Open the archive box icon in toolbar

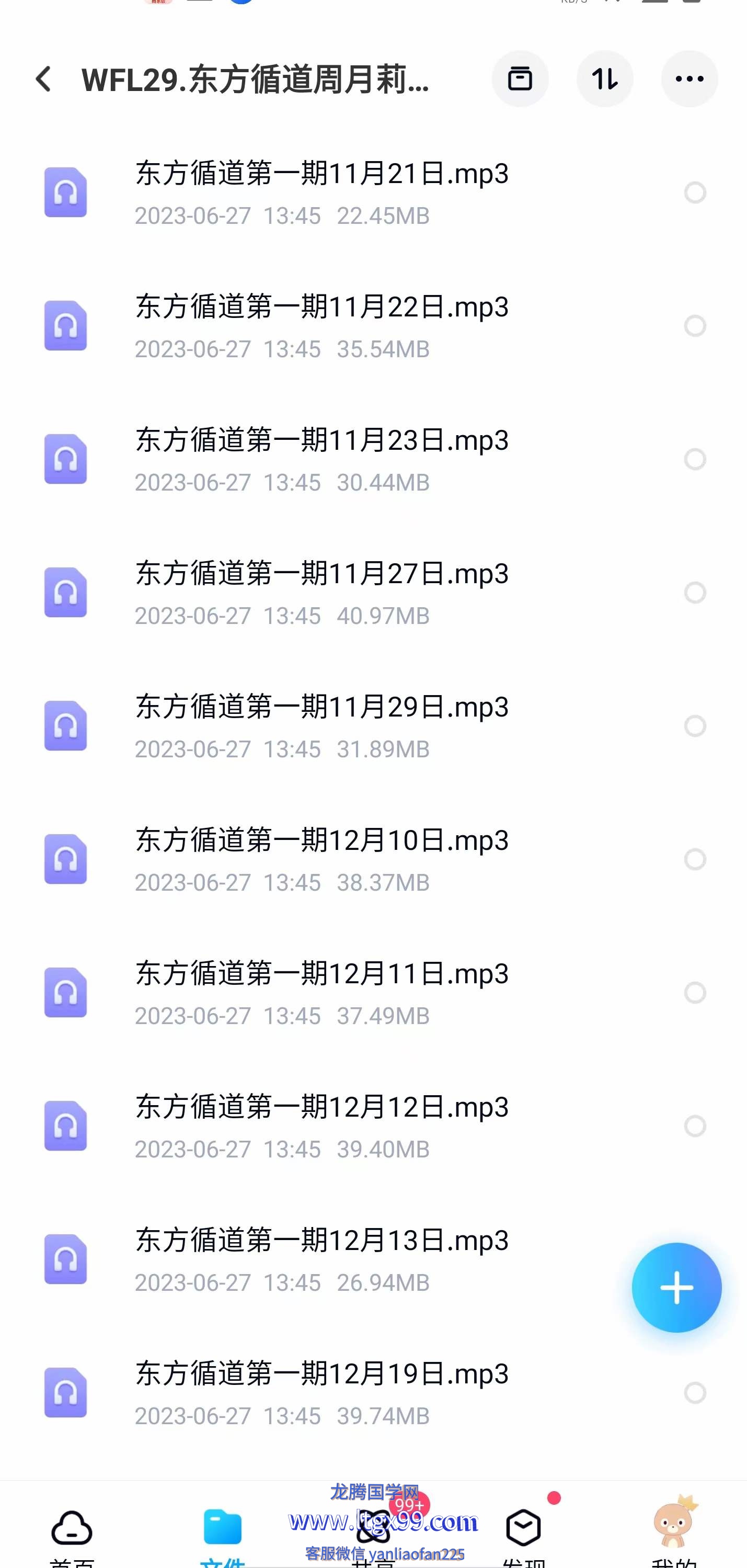pyautogui.click(x=520, y=79)
